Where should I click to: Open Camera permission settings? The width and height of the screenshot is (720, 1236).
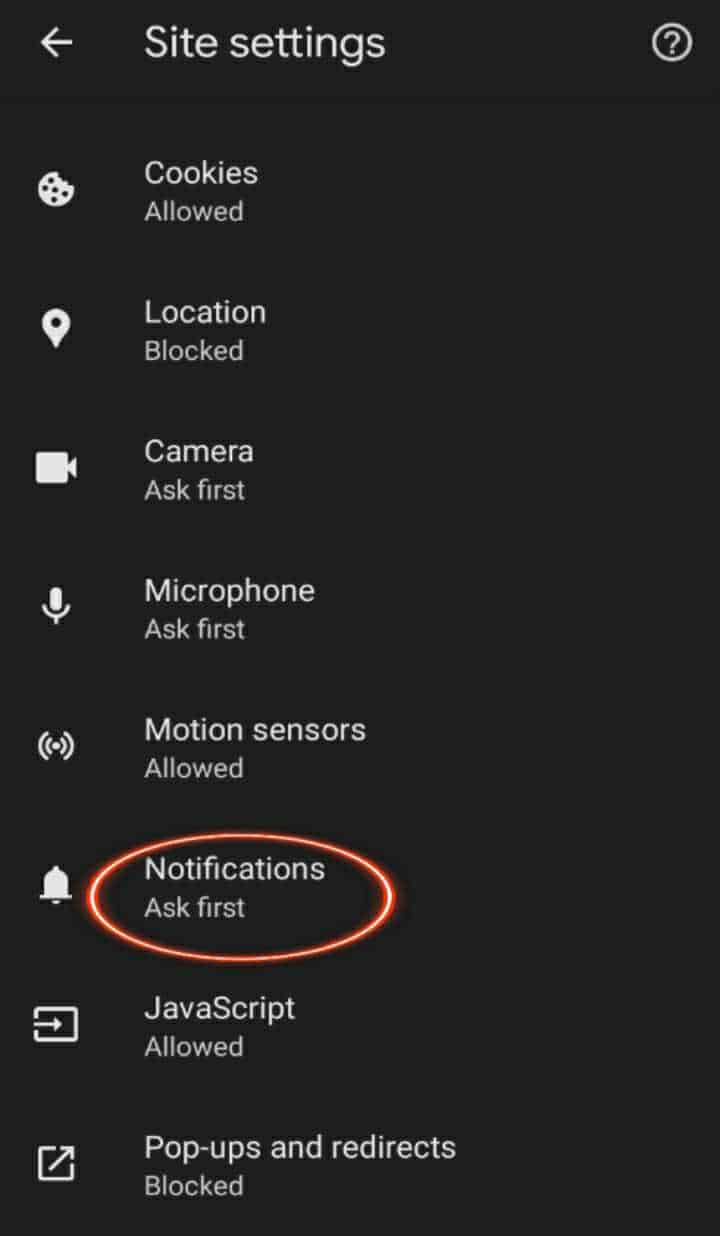198,468
